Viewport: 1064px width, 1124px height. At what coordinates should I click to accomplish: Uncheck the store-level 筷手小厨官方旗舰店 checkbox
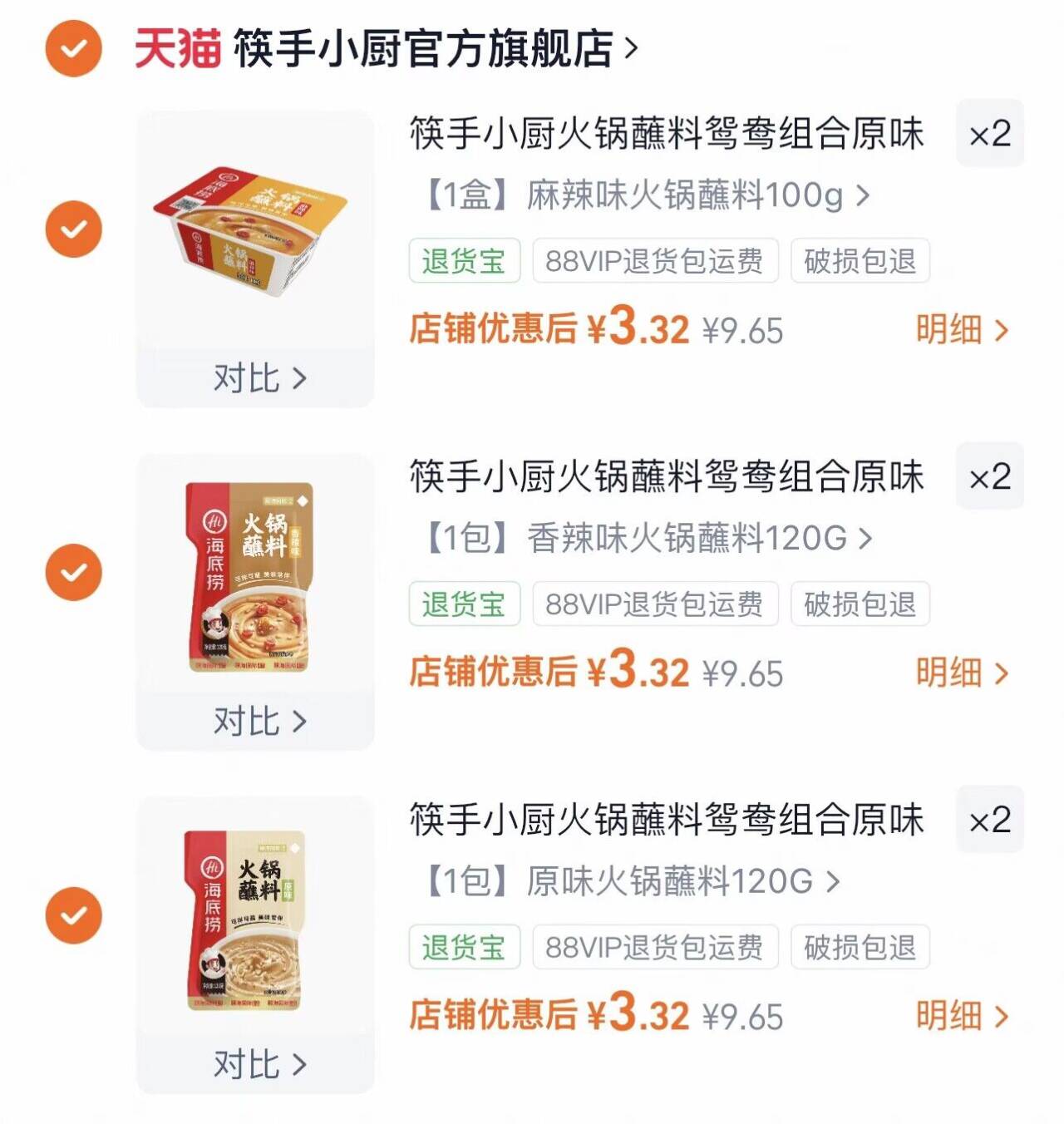pos(74,49)
